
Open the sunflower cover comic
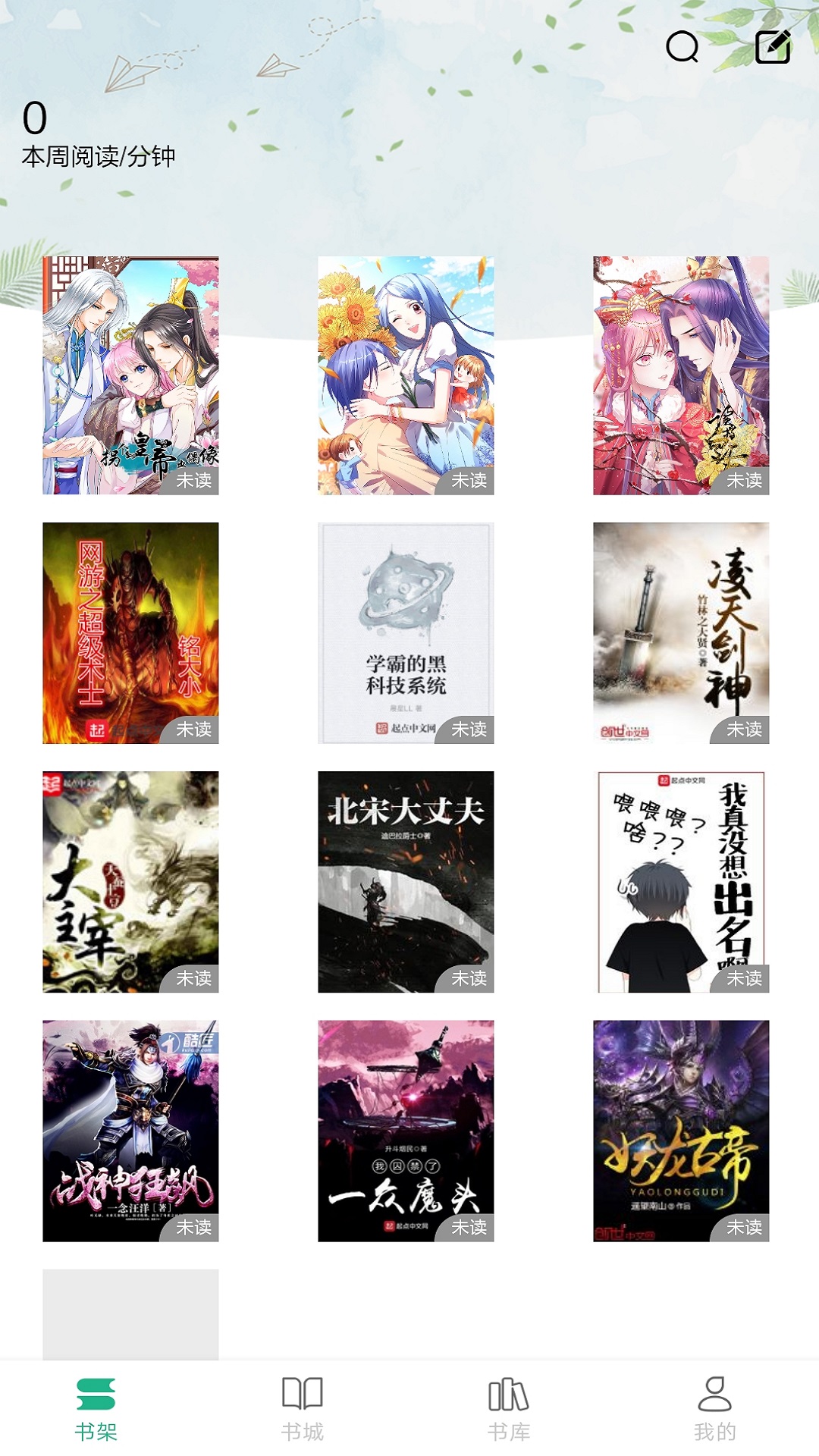click(406, 375)
